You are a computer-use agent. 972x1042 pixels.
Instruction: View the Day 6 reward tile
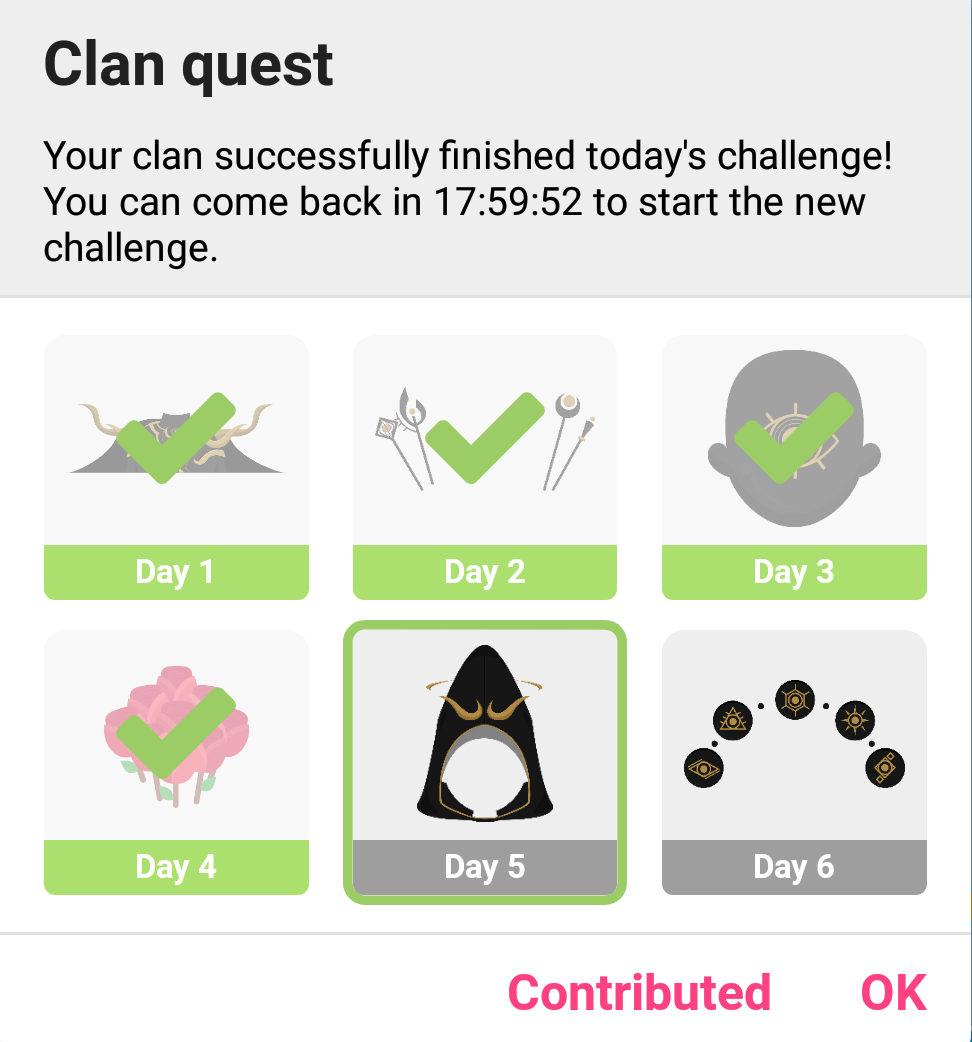point(794,762)
